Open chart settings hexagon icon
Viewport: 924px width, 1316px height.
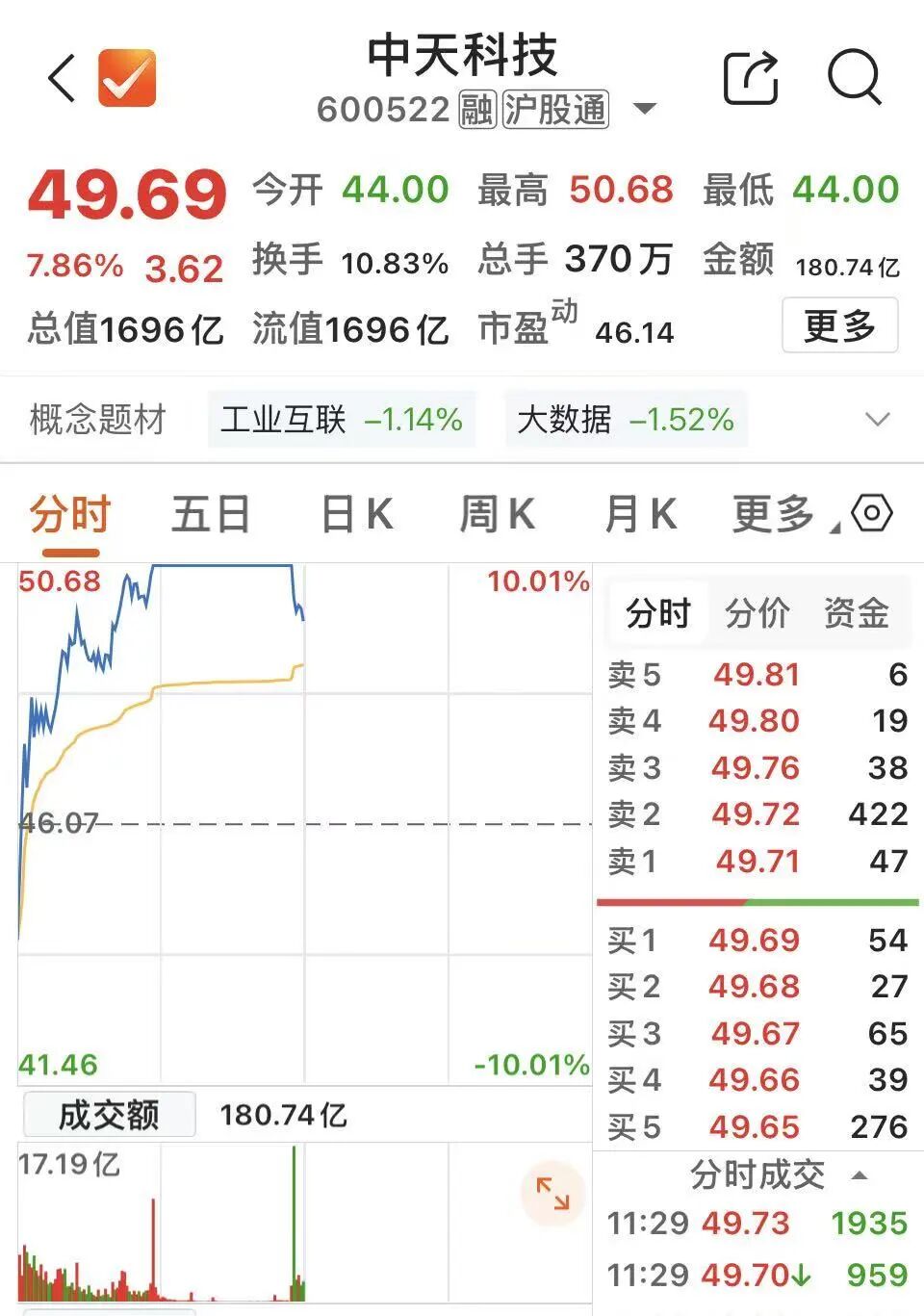[x=872, y=513]
